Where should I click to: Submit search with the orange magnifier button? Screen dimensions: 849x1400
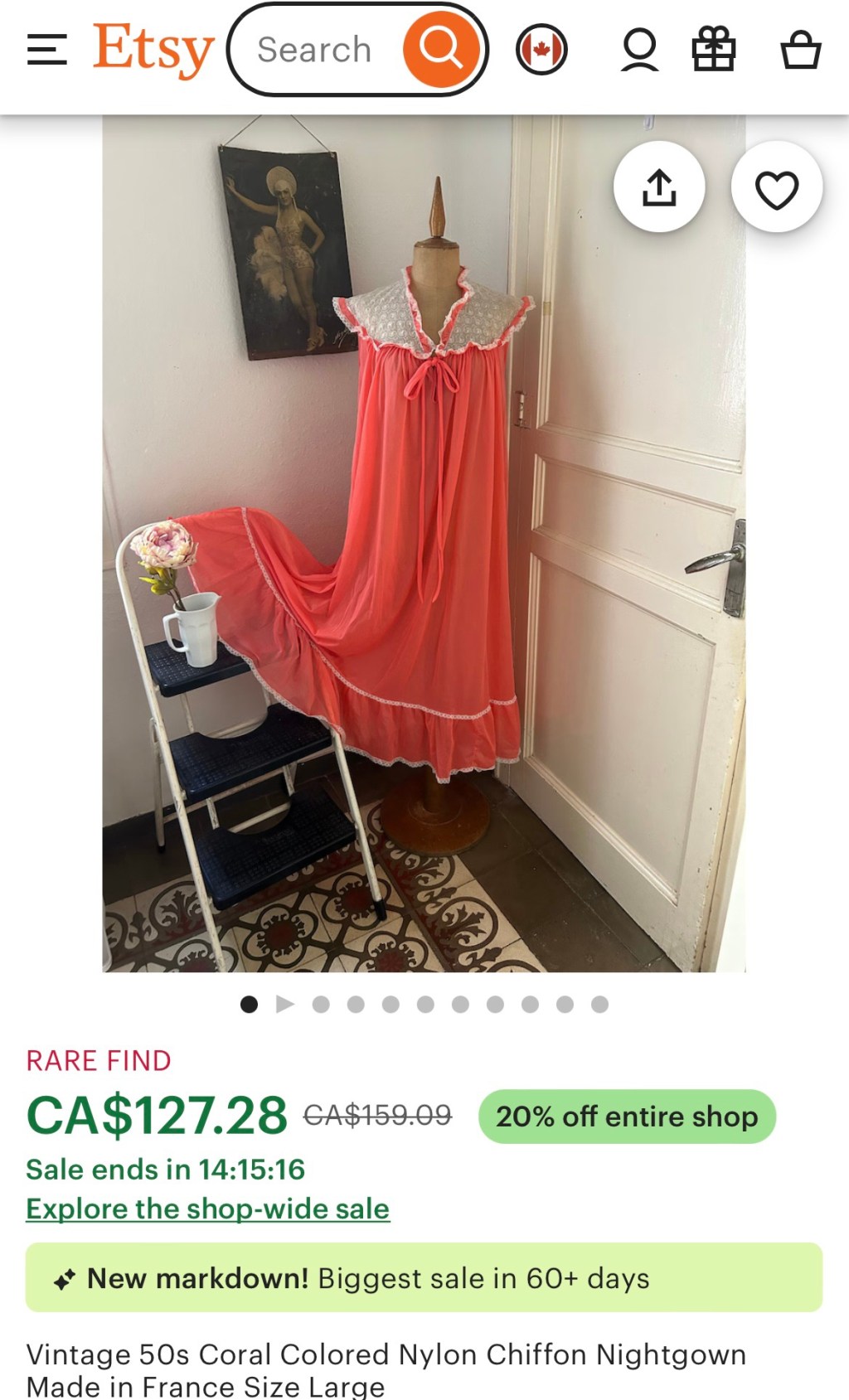(x=440, y=50)
